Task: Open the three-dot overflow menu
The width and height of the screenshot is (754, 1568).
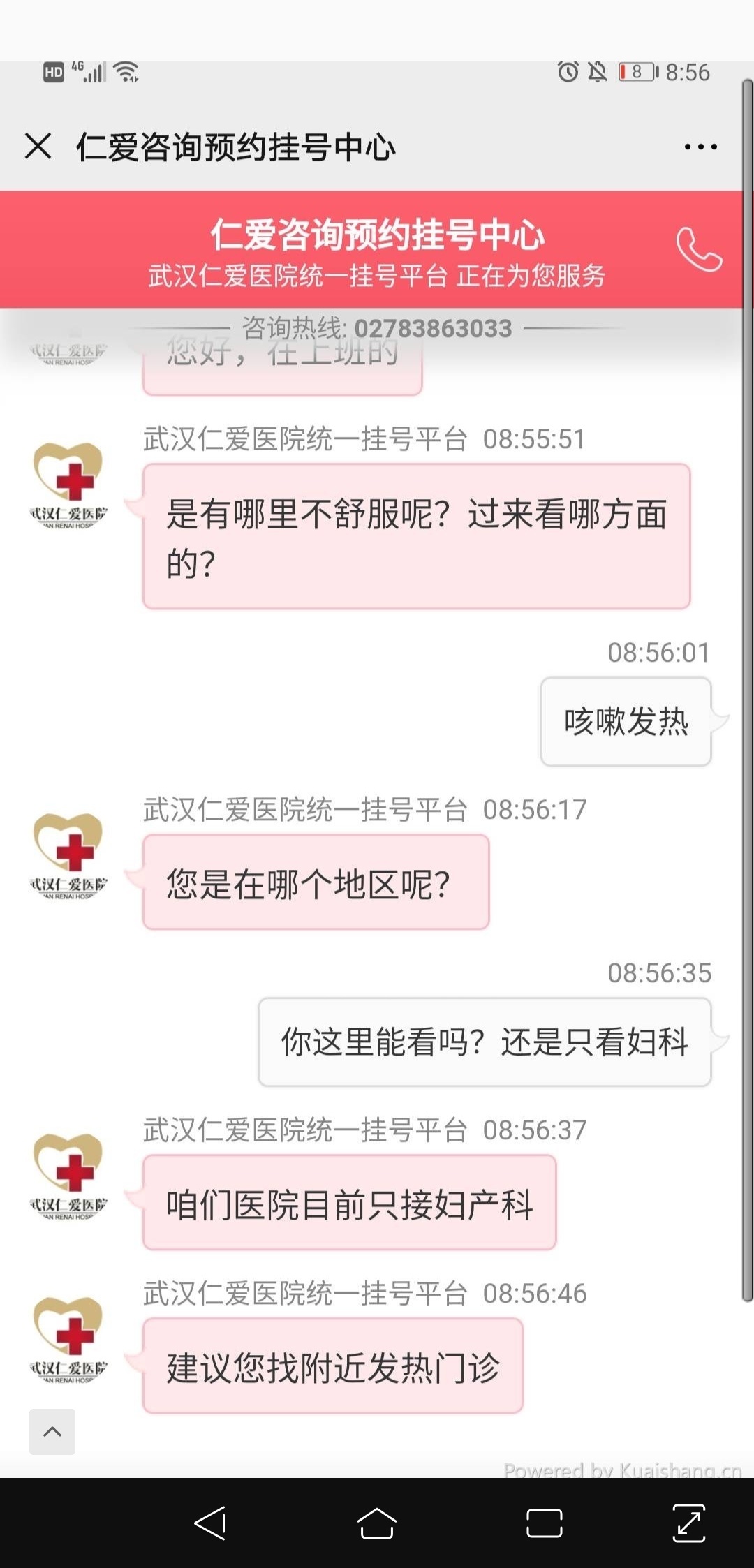Action: 700,147
